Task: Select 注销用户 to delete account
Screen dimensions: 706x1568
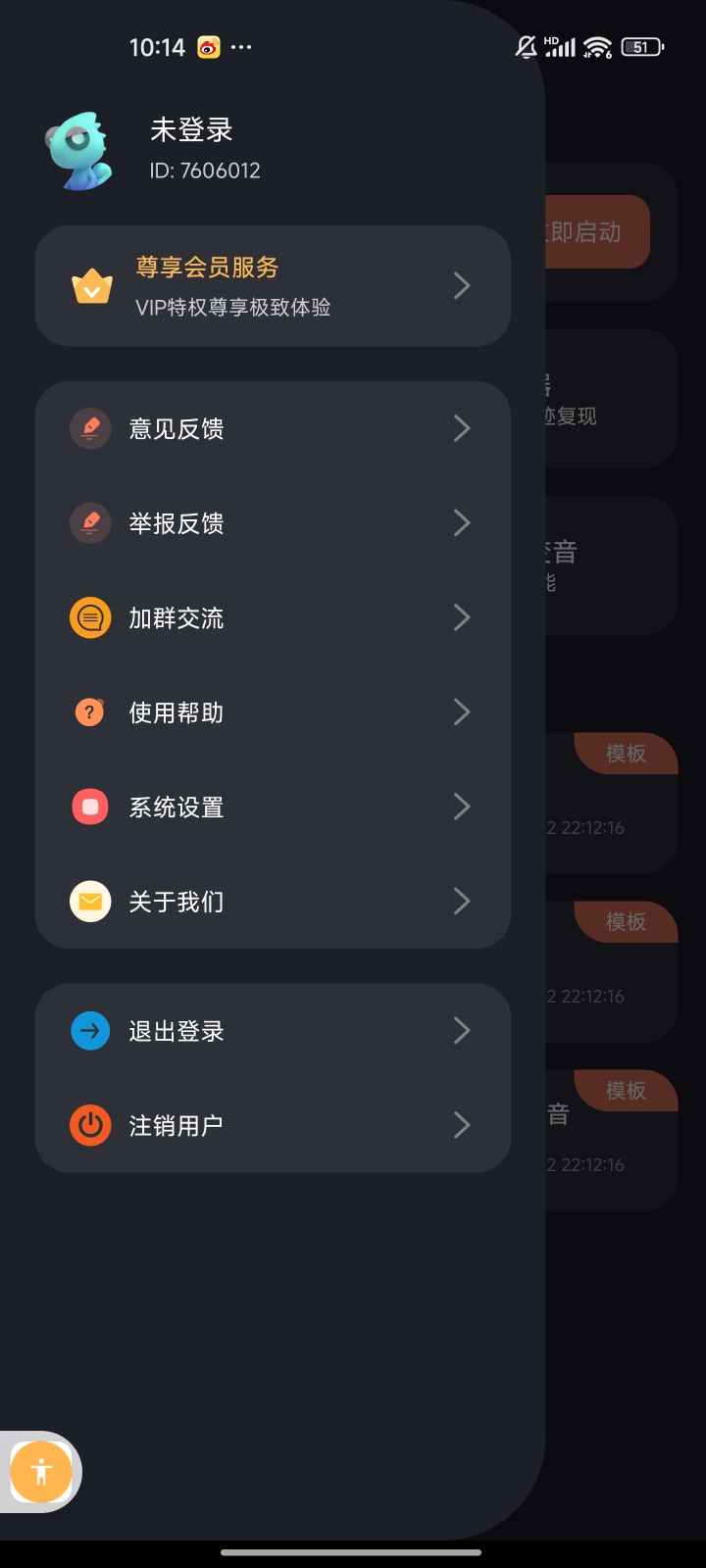Action: [273, 1125]
